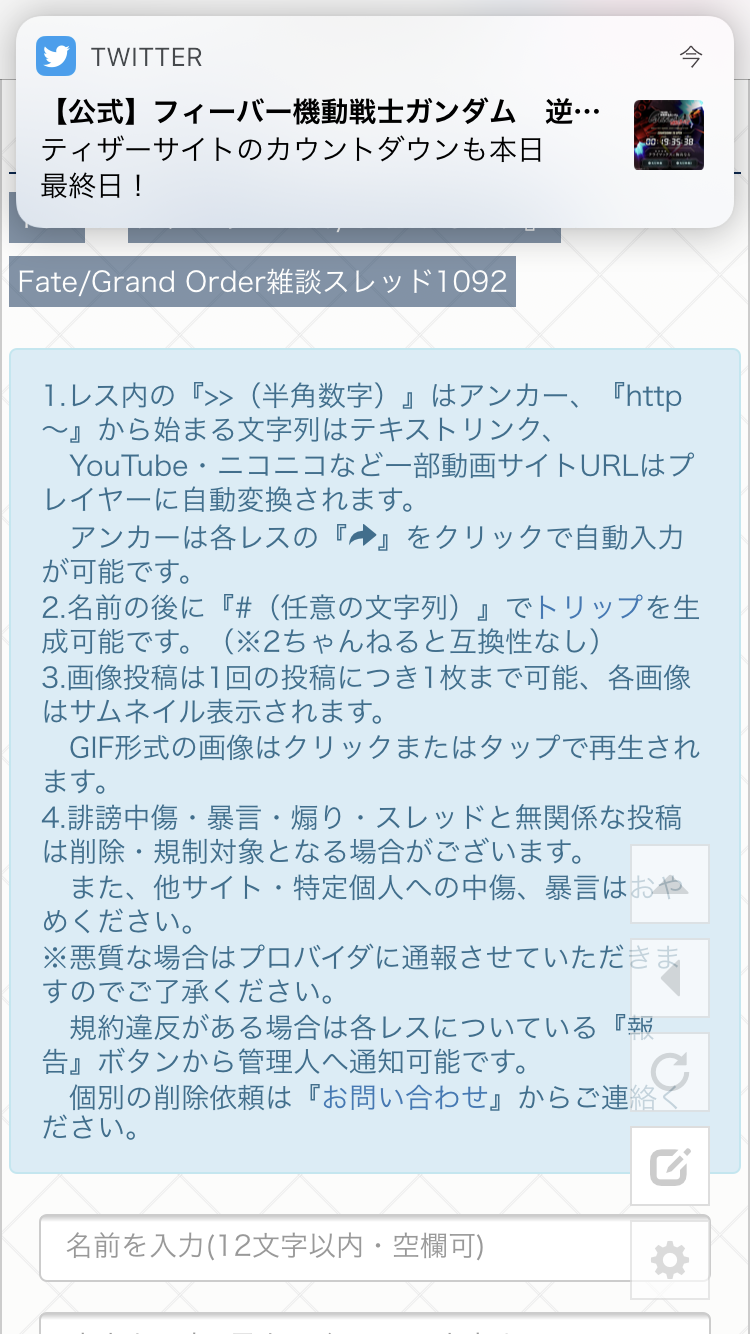This screenshot has height=1334, width=750.
Task: Go back using the left arrow button
Action: [670, 978]
